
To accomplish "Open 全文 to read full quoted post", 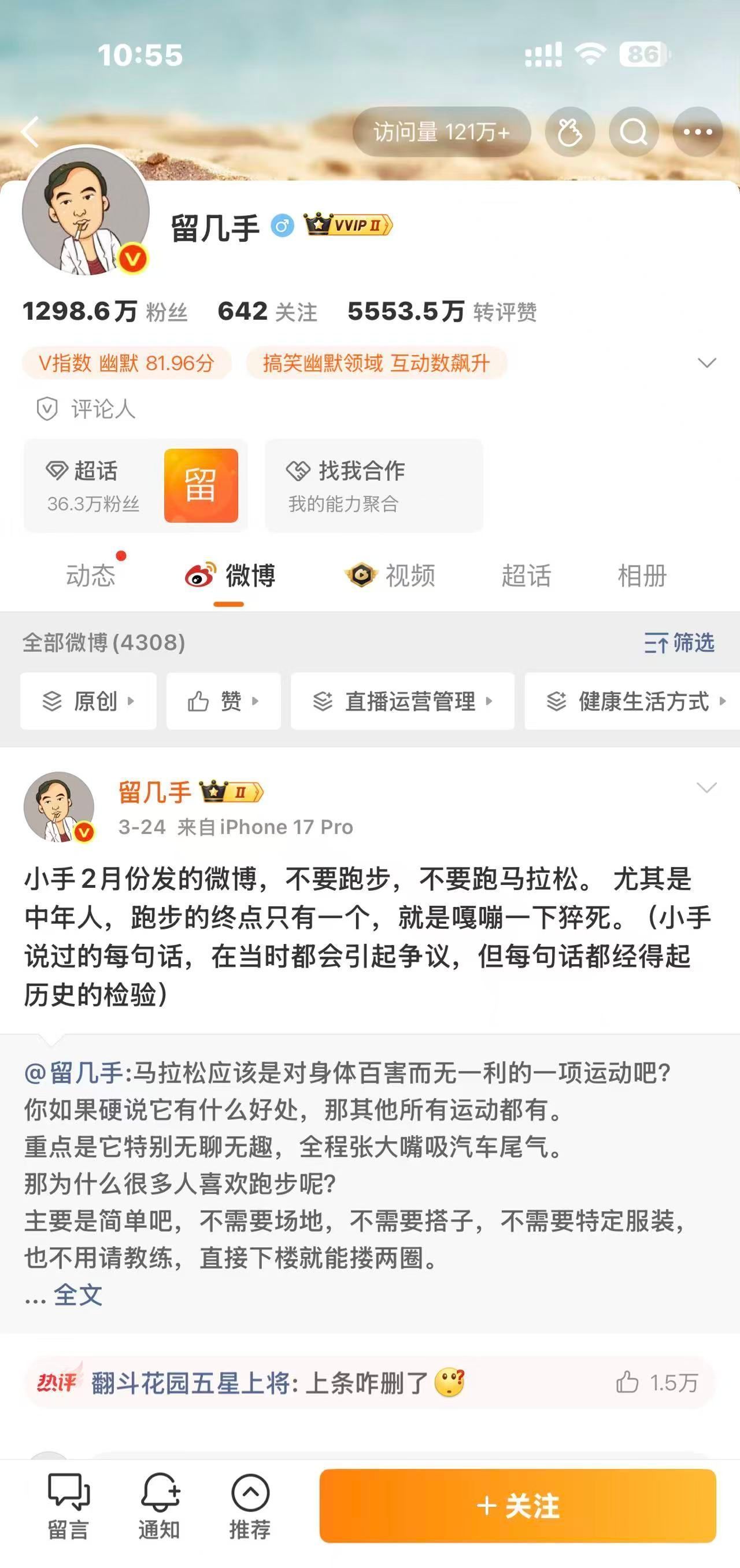I will click(77, 1294).
